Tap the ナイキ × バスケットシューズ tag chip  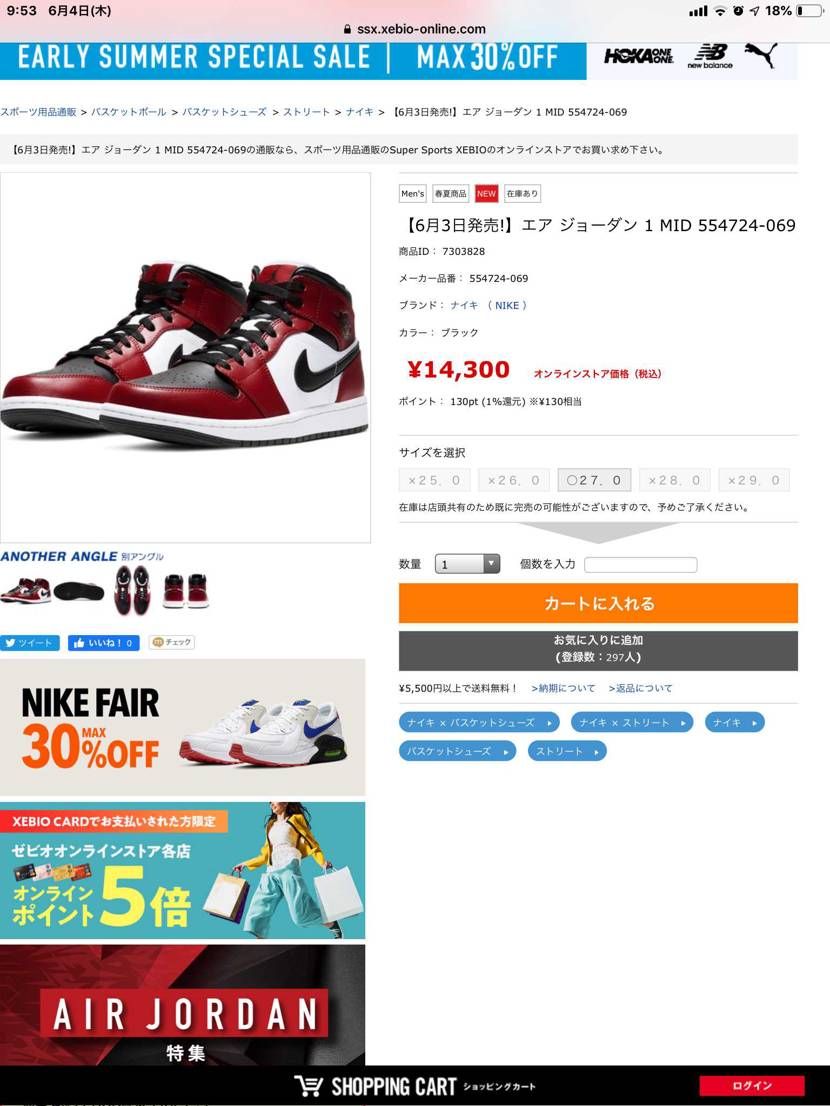point(479,722)
